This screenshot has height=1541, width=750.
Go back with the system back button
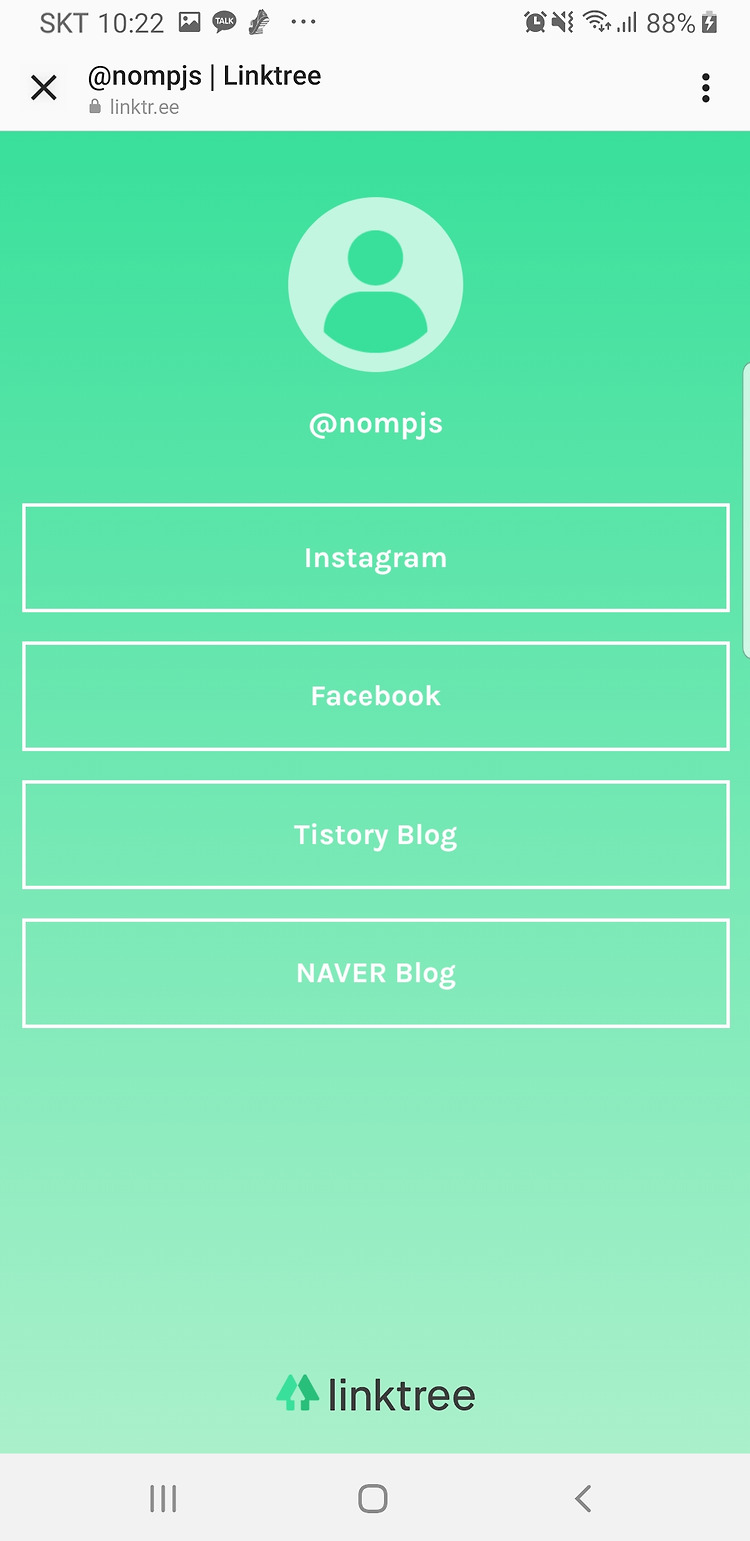584,1498
